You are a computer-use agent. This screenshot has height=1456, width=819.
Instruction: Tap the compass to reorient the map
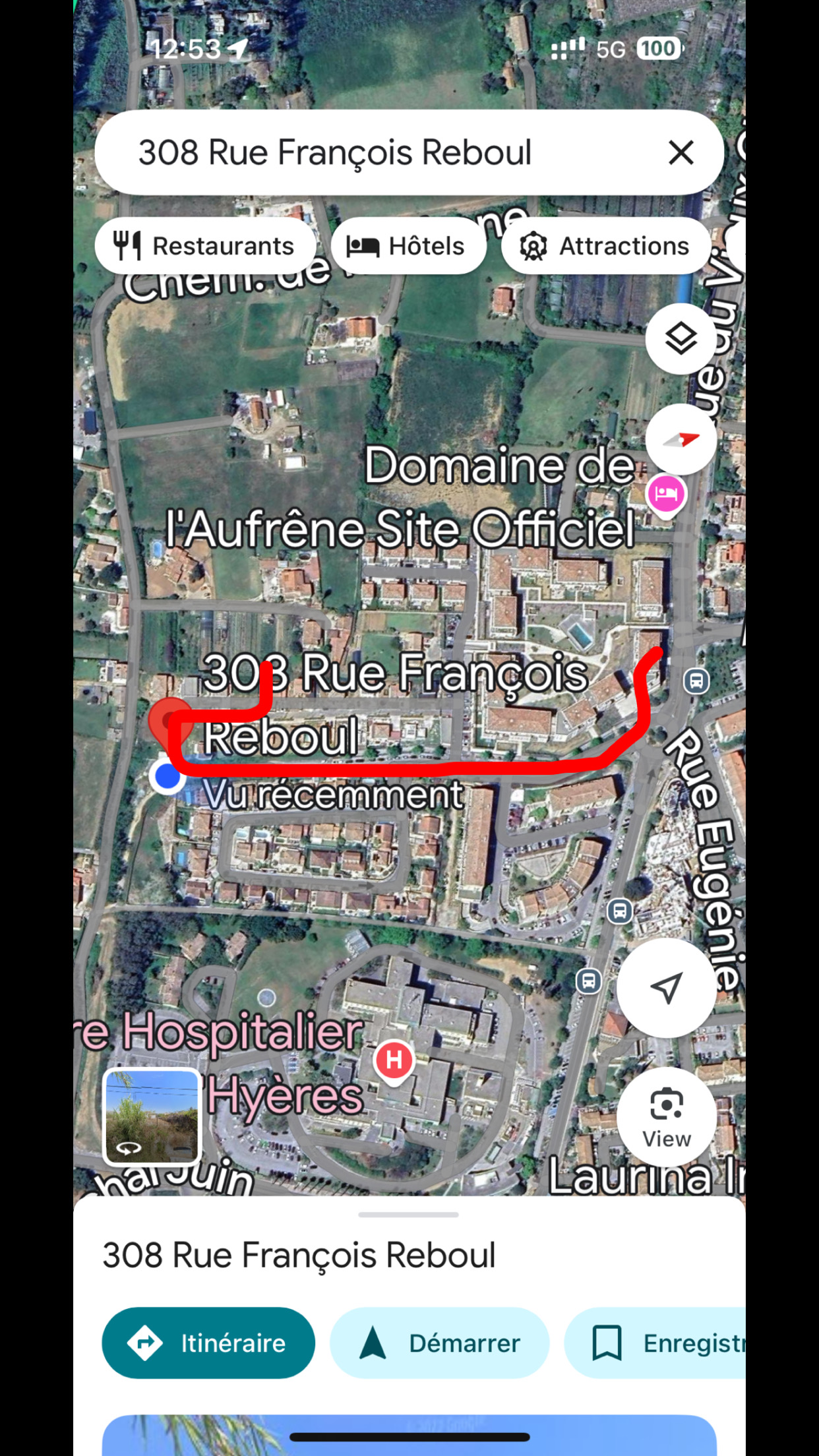(681, 439)
